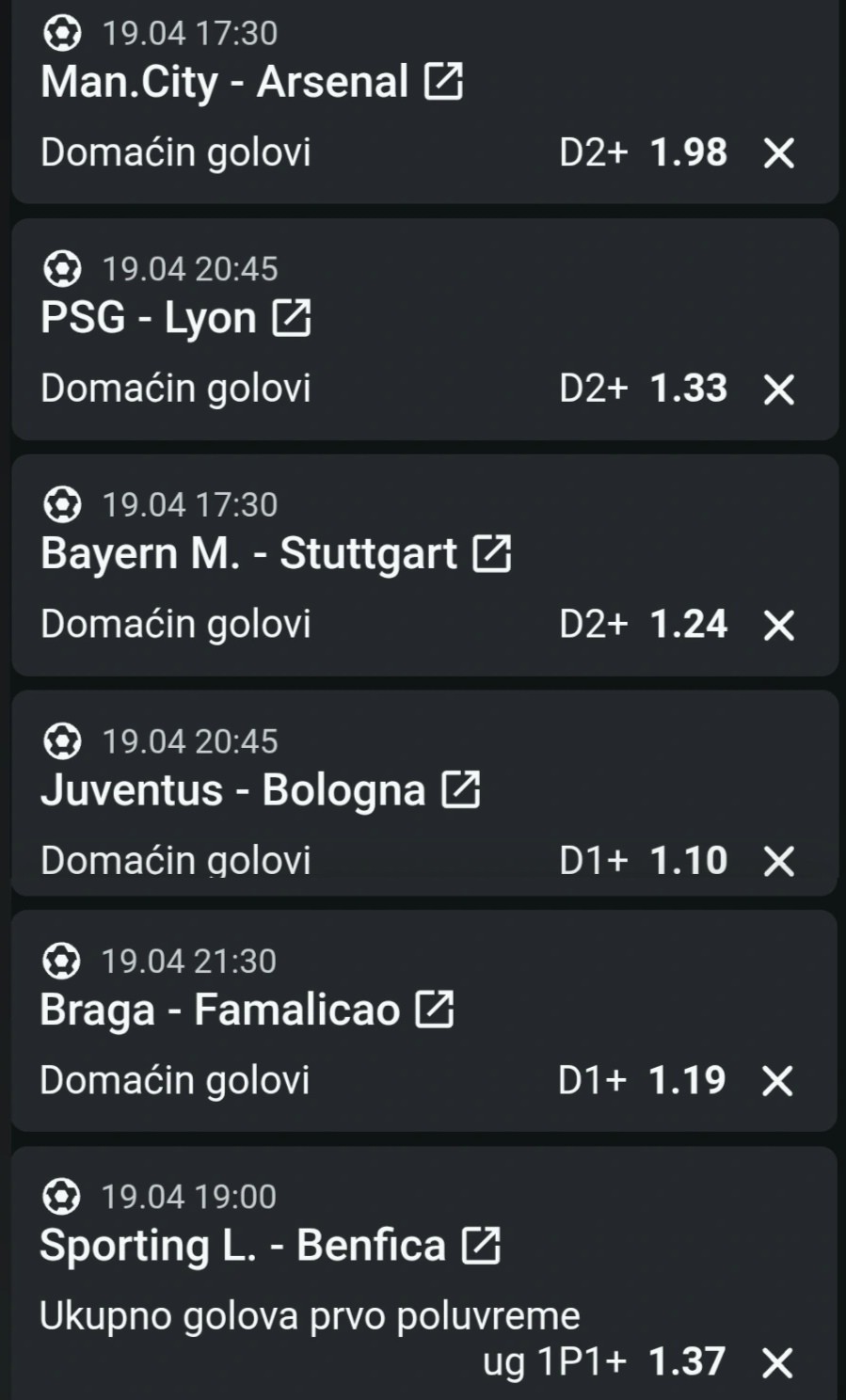Open Bayern M. - Stuttgart external link
The height and width of the screenshot is (1400, 846).
point(492,554)
